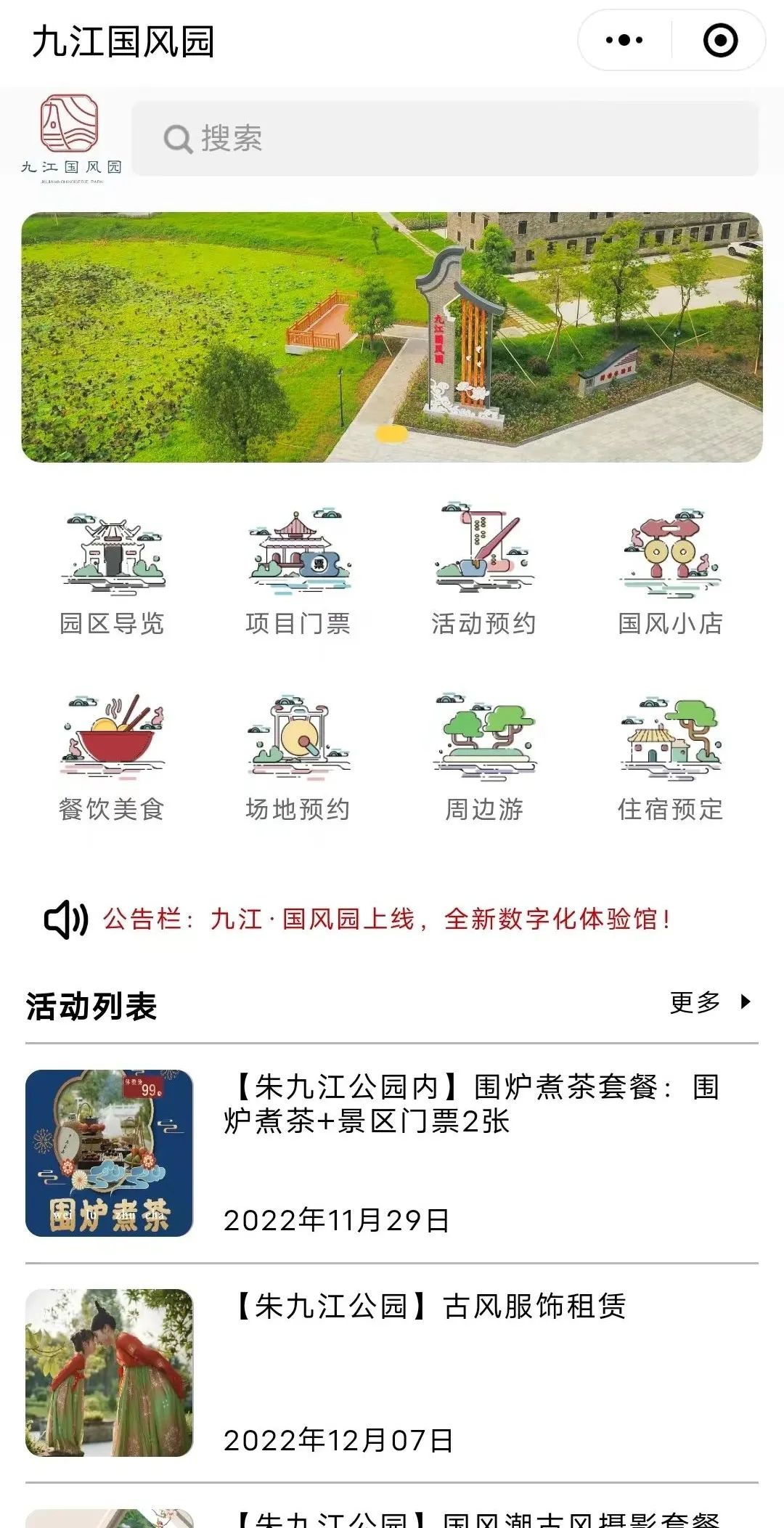Open the mini program's three-dot menu
The height and width of the screenshot is (1528, 784).
(x=624, y=41)
